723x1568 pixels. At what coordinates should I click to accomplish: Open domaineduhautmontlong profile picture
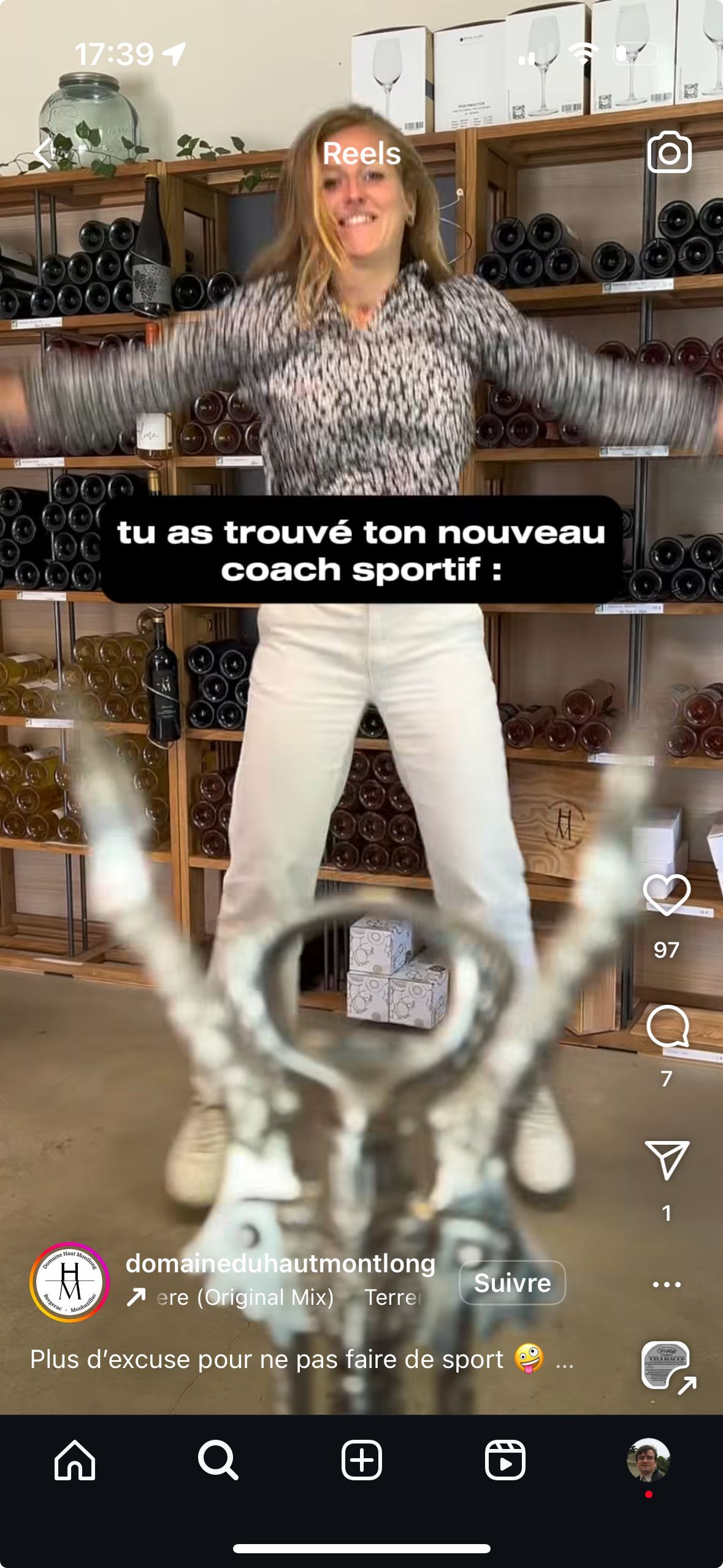pos(70,1282)
